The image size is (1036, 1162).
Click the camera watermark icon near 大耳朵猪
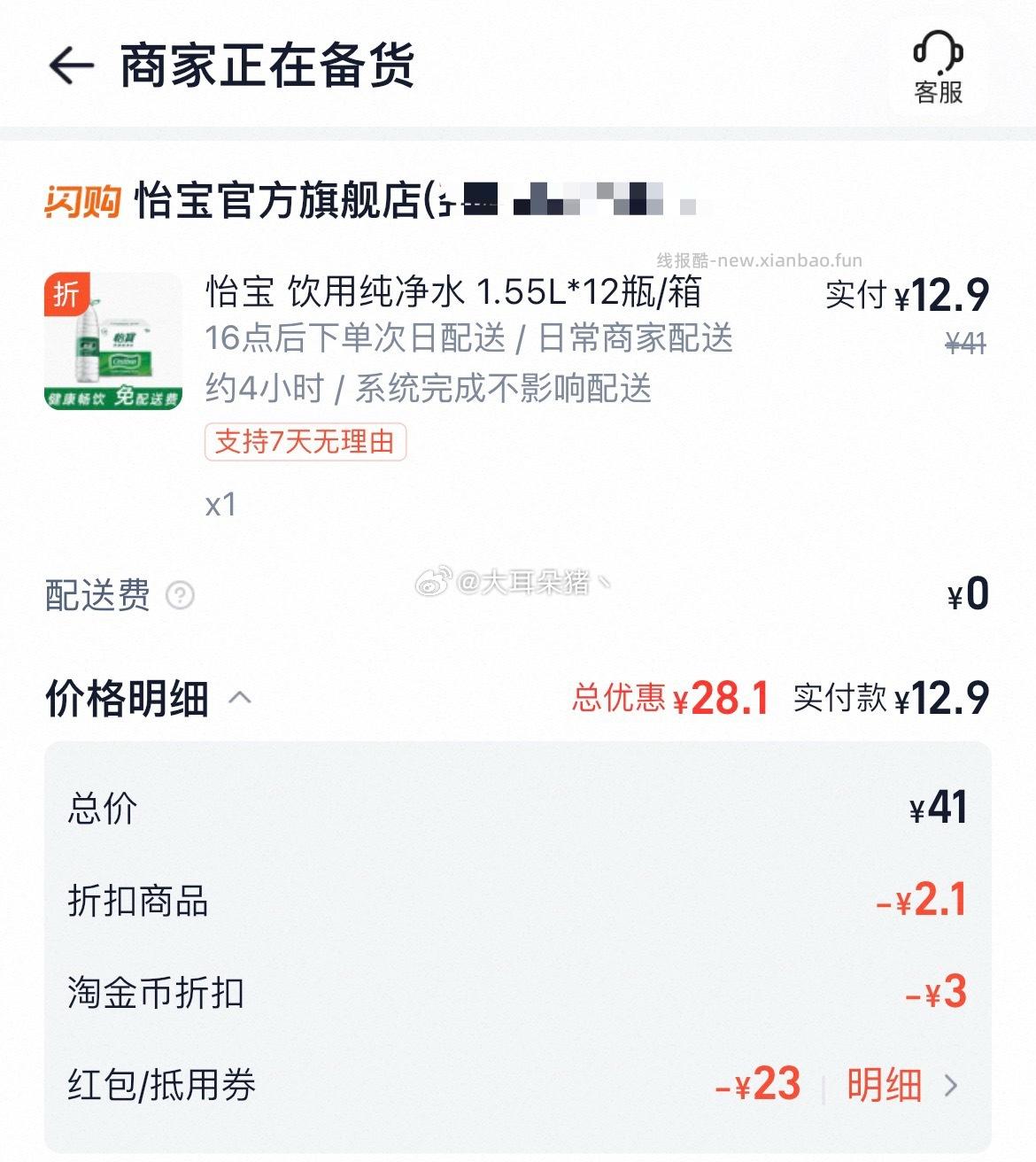click(x=433, y=582)
